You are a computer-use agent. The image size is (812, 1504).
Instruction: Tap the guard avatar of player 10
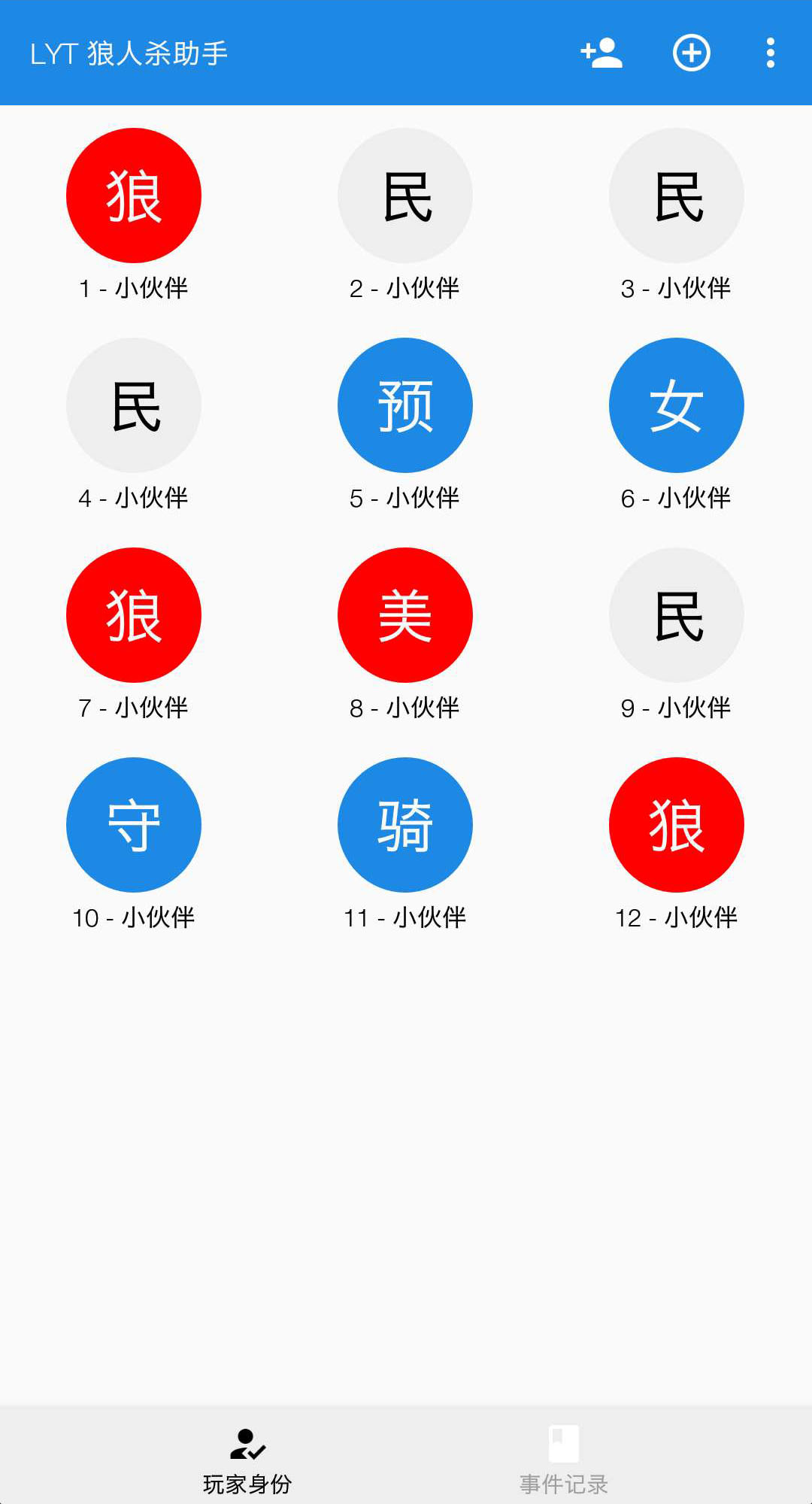[x=134, y=824]
